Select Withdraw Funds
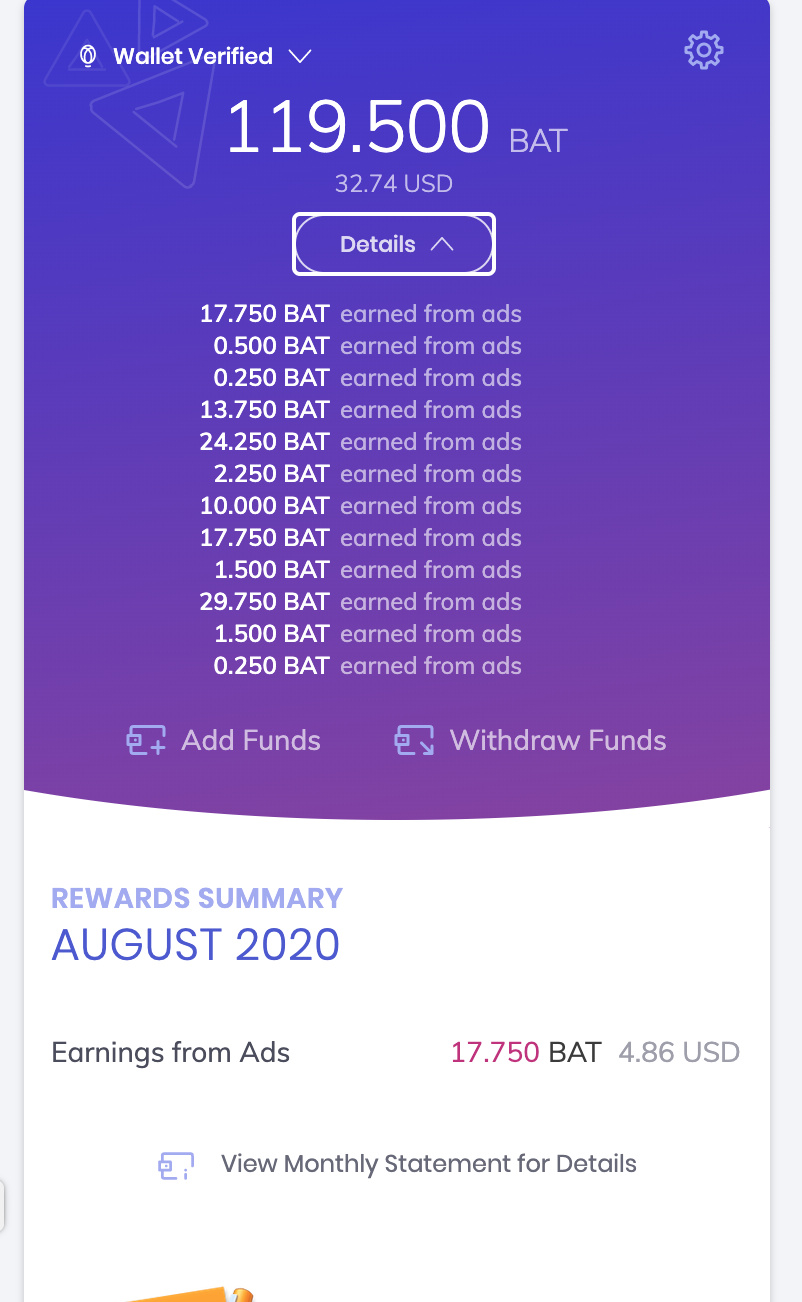Viewport: 802px width, 1302px height. click(x=531, y=741)
